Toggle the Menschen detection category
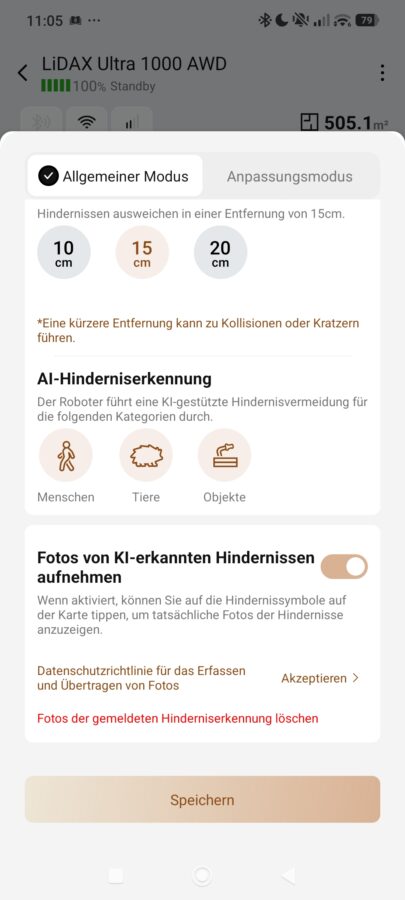Image resolution: width=405 pixels, height=900 pixels. point(66,455)
